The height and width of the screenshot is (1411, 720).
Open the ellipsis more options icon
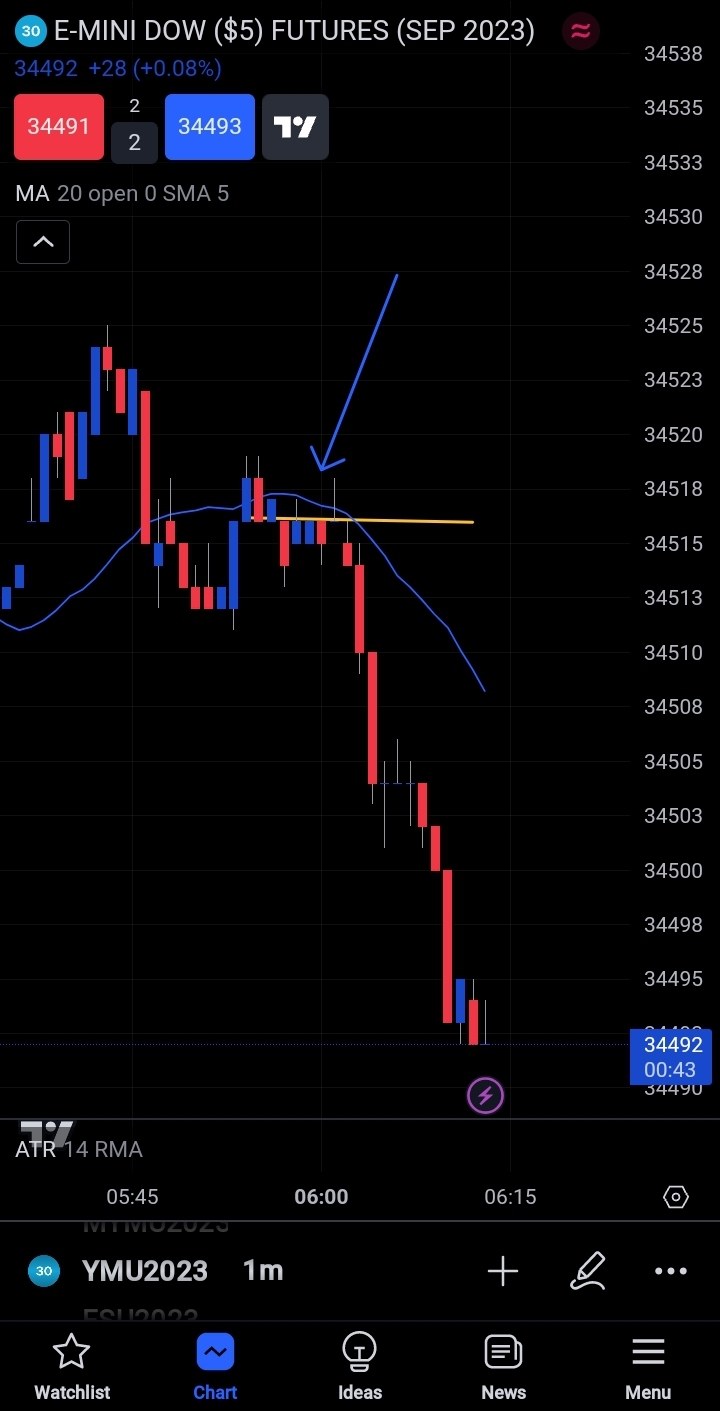tap(670, 1271)
